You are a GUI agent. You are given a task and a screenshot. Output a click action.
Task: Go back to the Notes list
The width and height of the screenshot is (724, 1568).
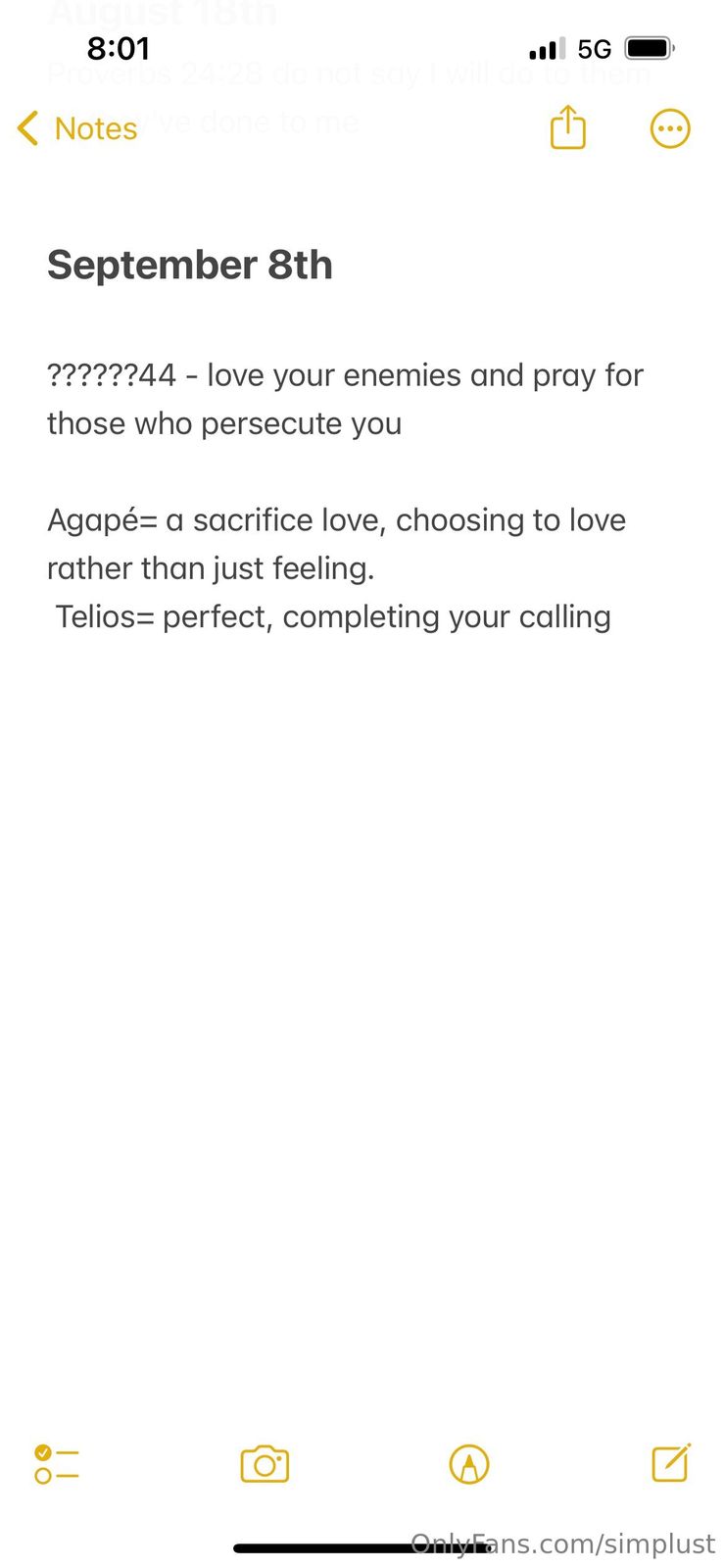point(78,128)
